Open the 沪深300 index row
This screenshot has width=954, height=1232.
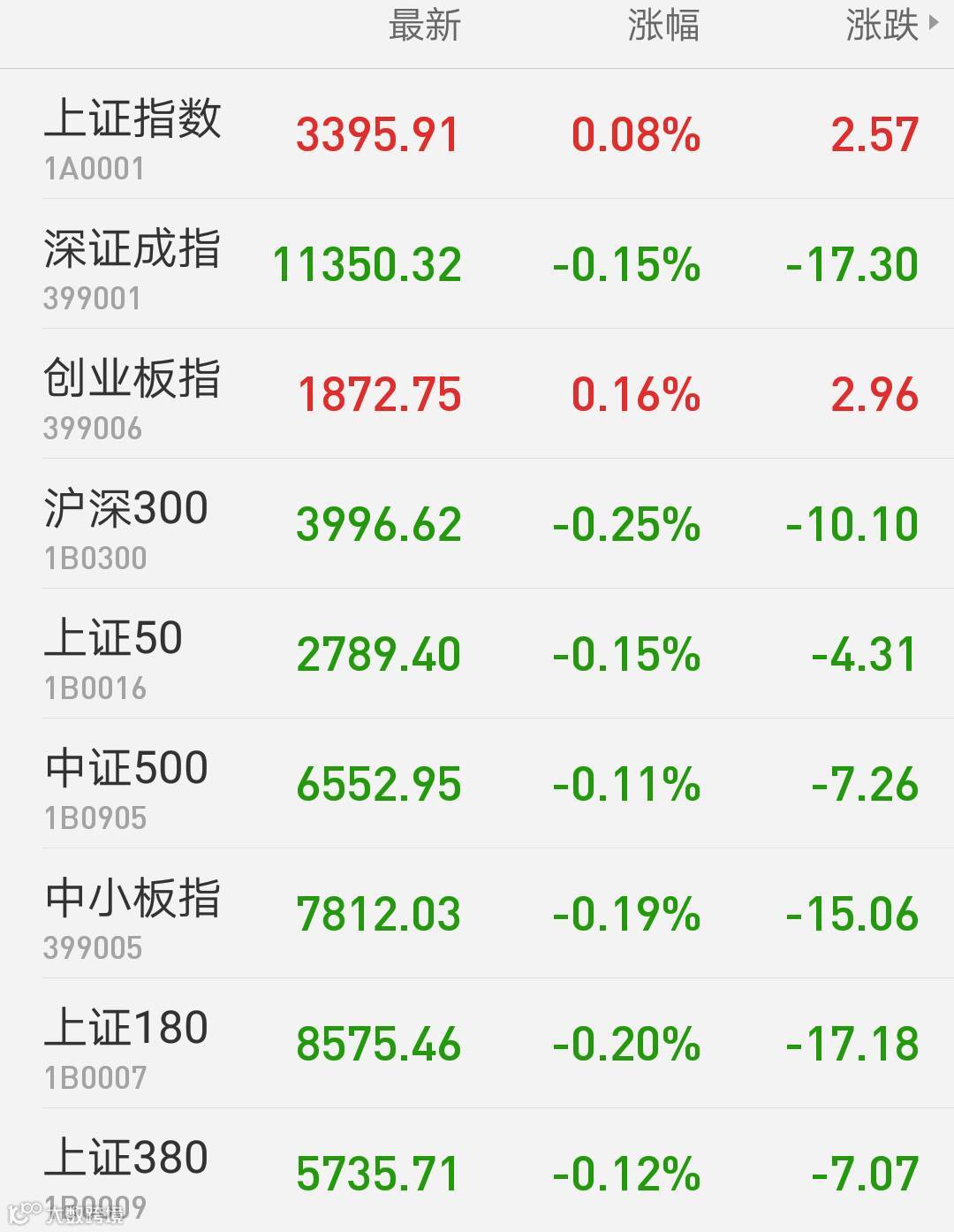pyautogui.click(x=477, y=524)
